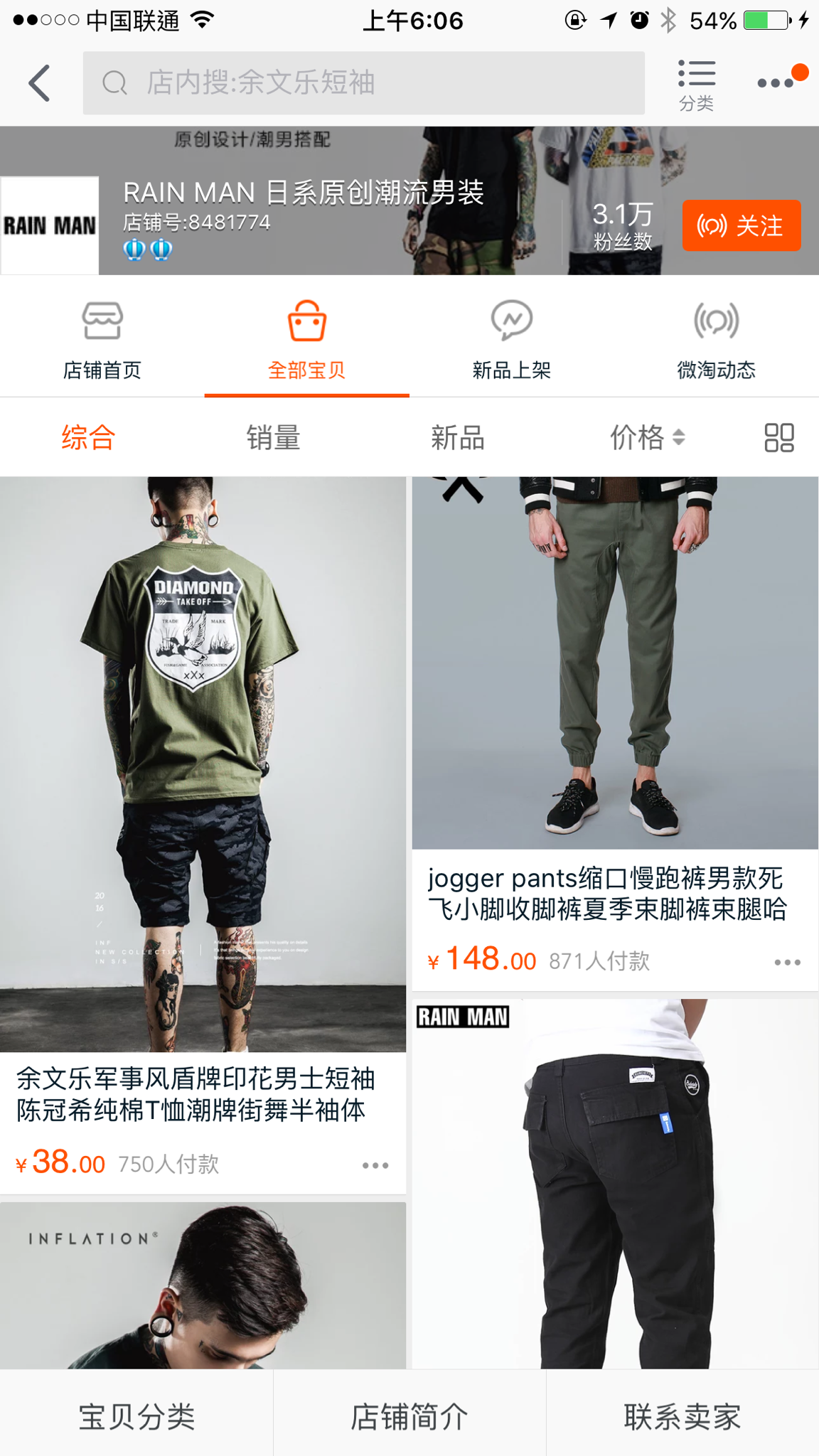Sort products by 销量

(x=273, y=437)
